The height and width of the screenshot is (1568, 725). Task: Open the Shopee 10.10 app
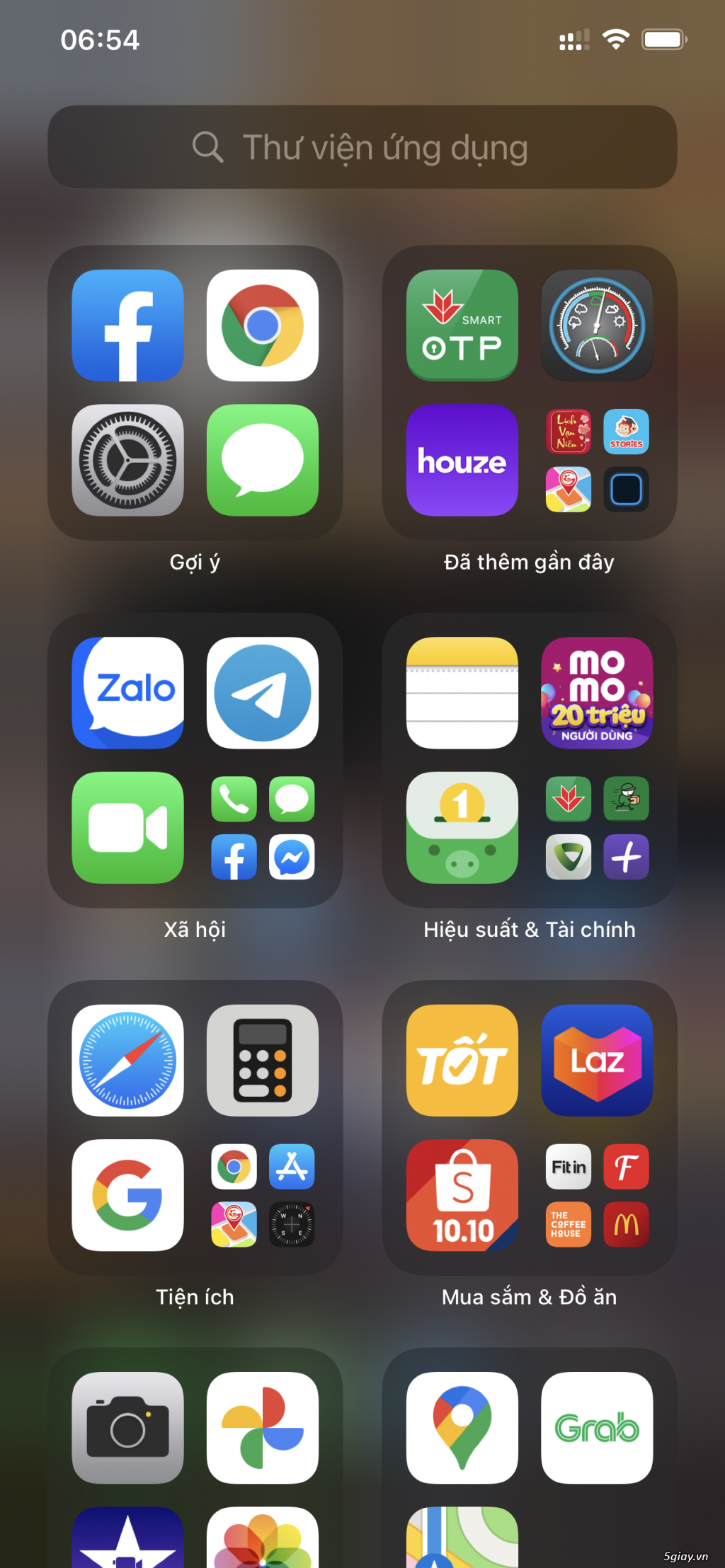tap(462, 1196)
